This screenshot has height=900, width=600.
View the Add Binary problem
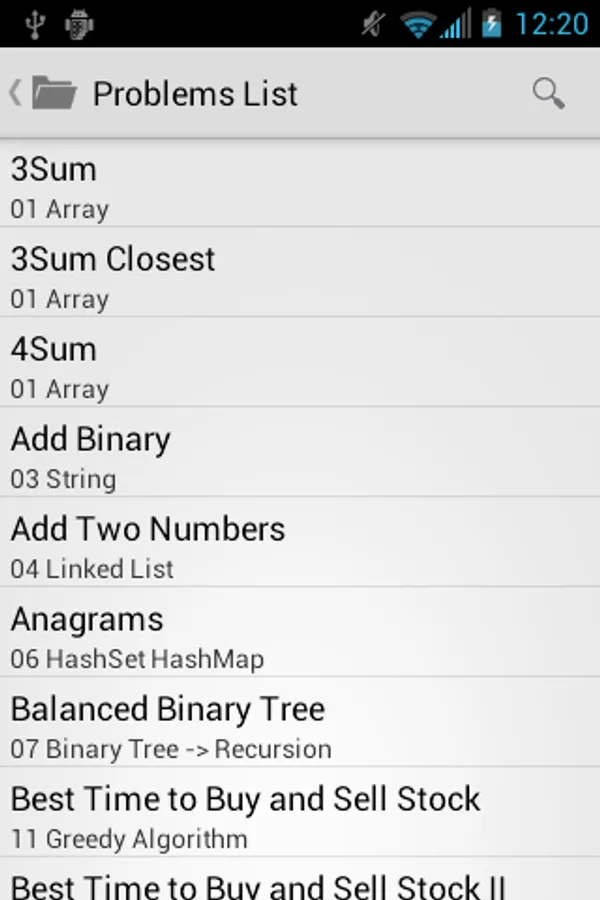tap(300, 455)
